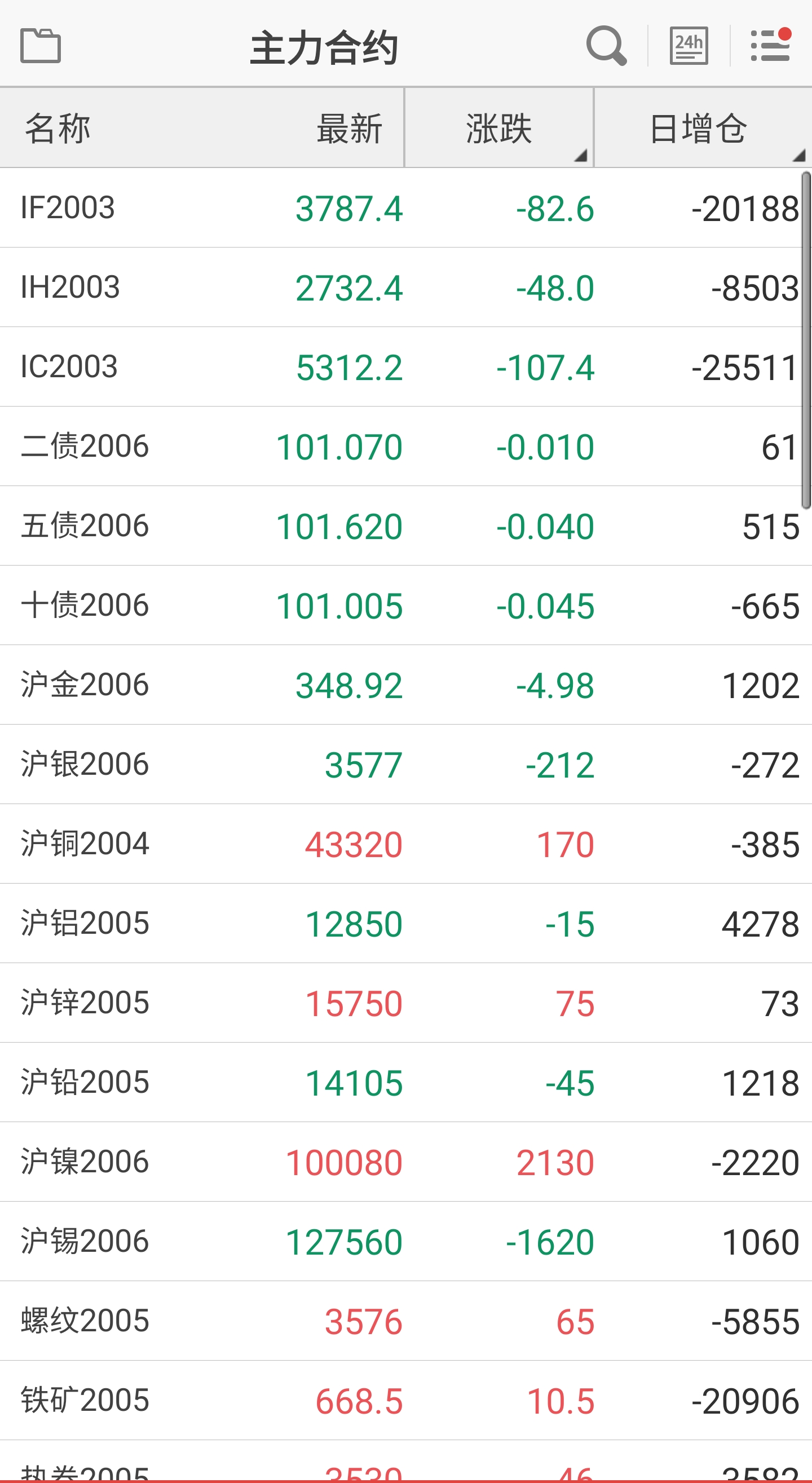Expand the 日增仓 column dropdown

click(x=699, y=129)
